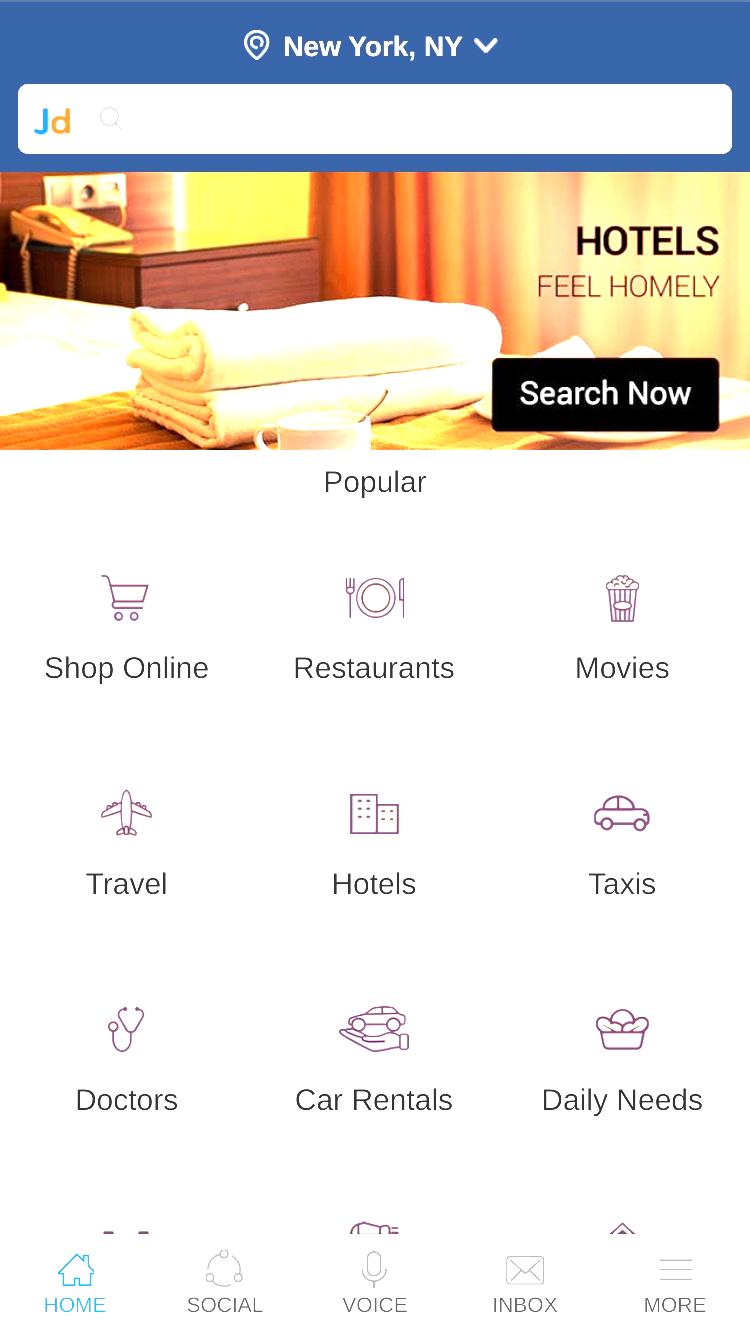
Task: Tap Search Now on the Hotels banner
Action: point(605,394)
